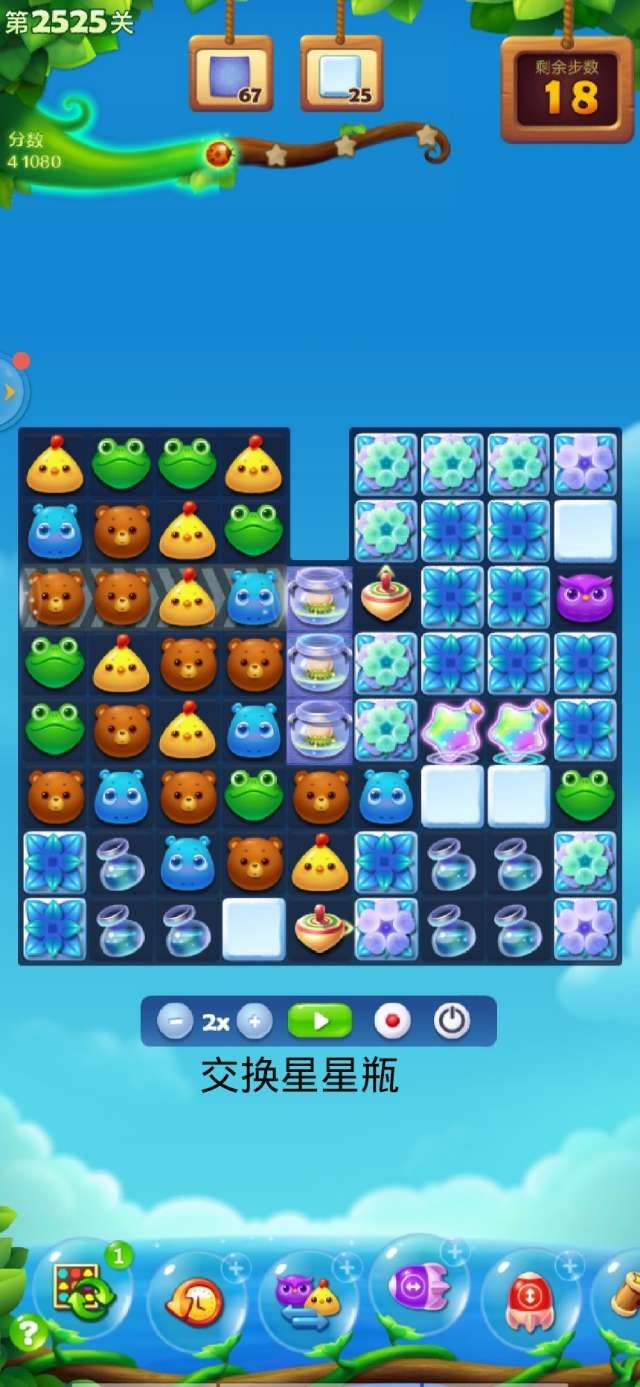Tap the red record button
The image size is (640, 1387).
point(392,1022)
